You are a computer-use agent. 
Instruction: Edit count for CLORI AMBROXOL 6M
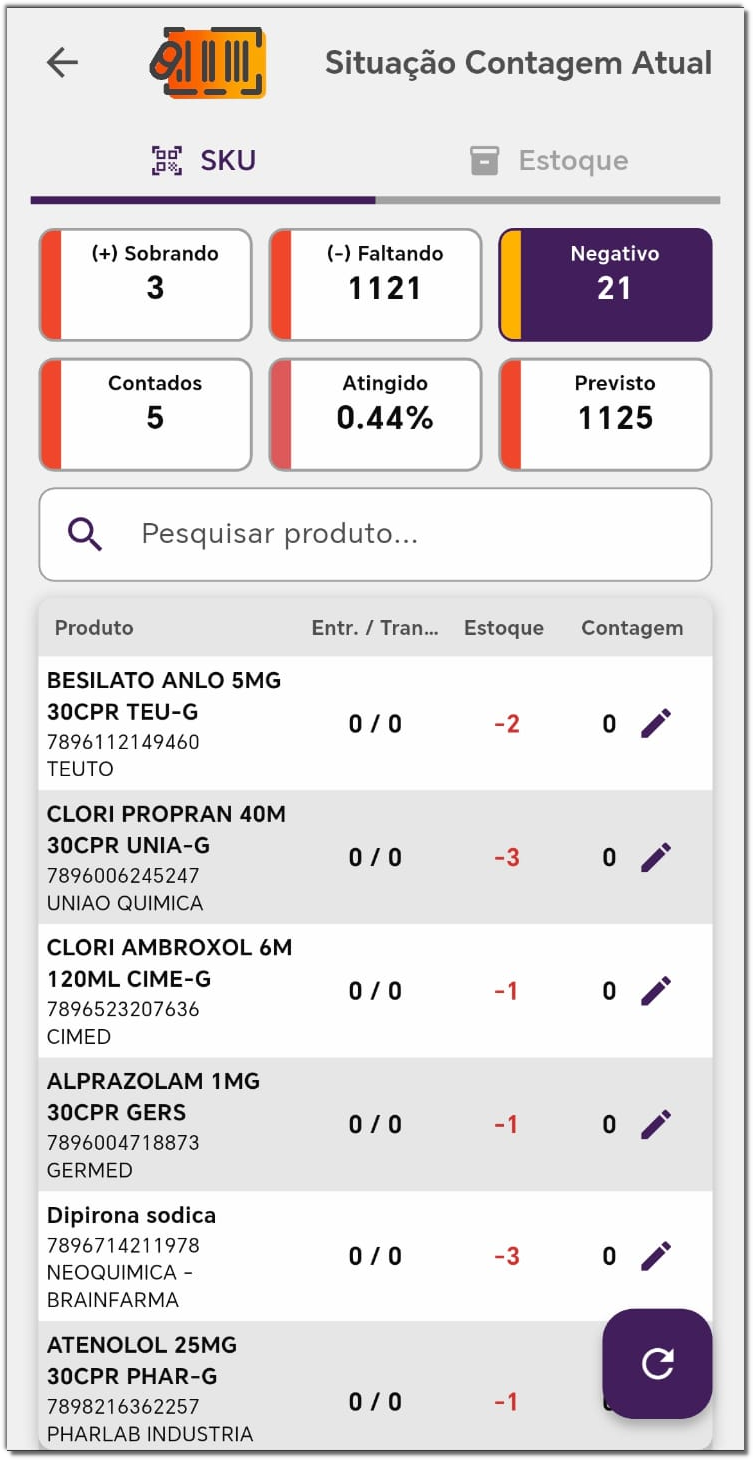[x=656, y=991]
